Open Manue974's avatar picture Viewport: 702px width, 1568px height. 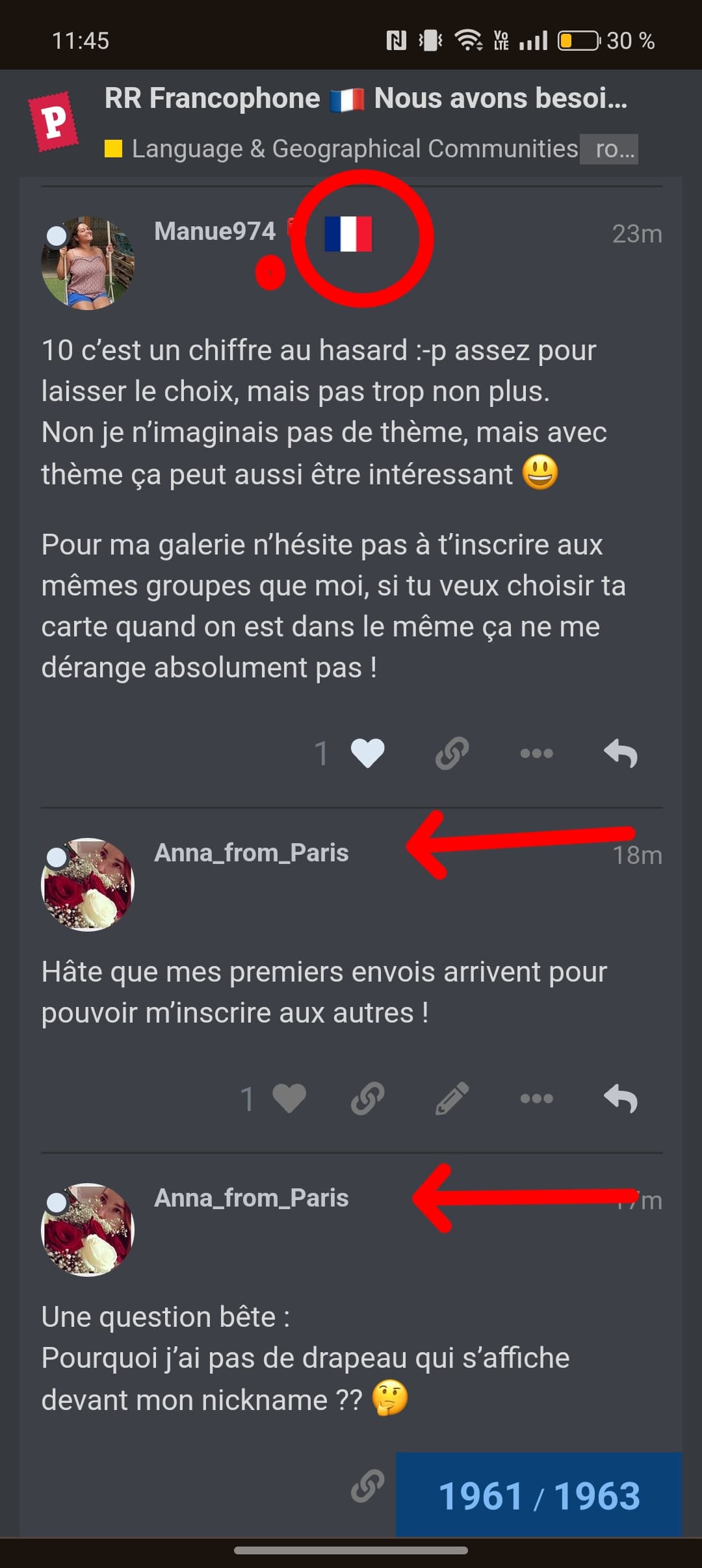(88, 263)
